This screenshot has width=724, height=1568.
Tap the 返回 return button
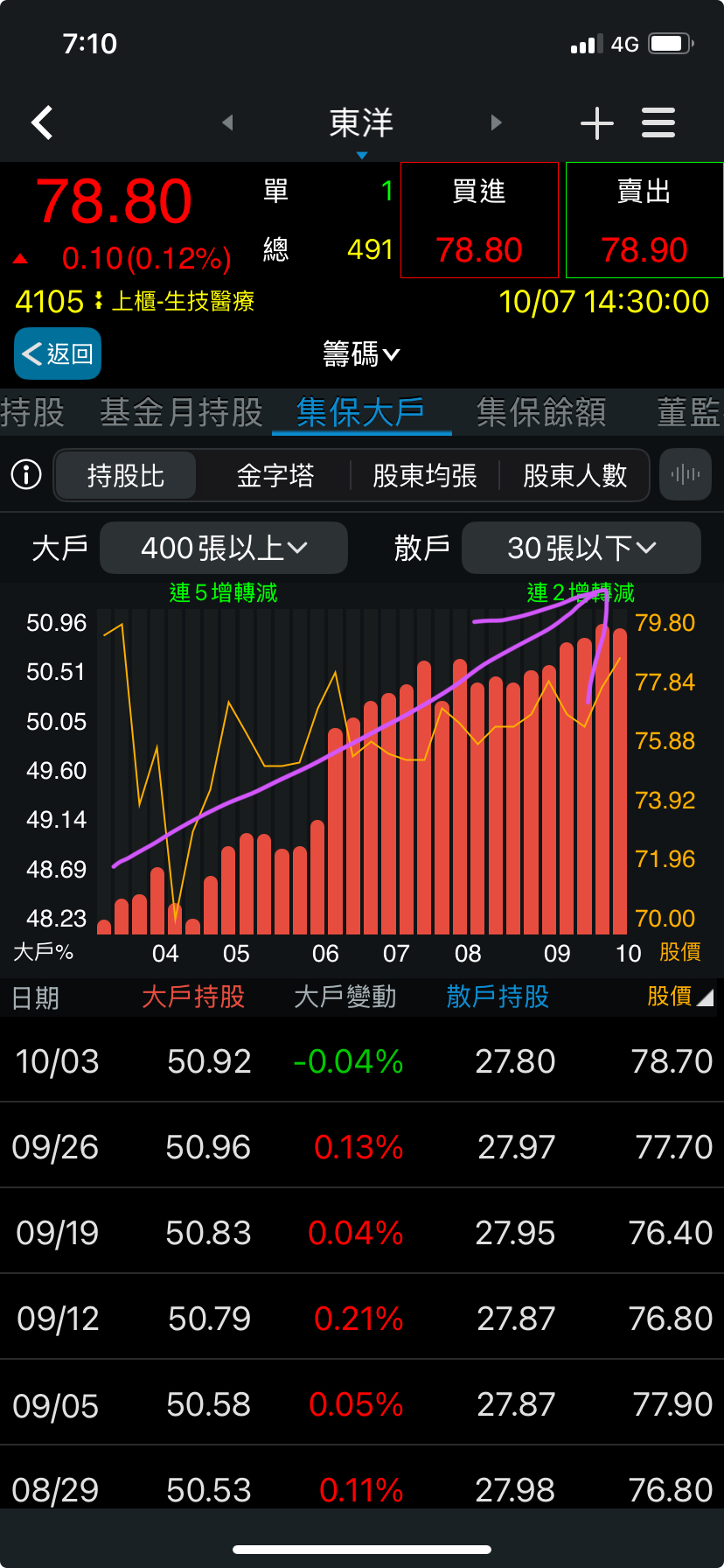(58, 353)
